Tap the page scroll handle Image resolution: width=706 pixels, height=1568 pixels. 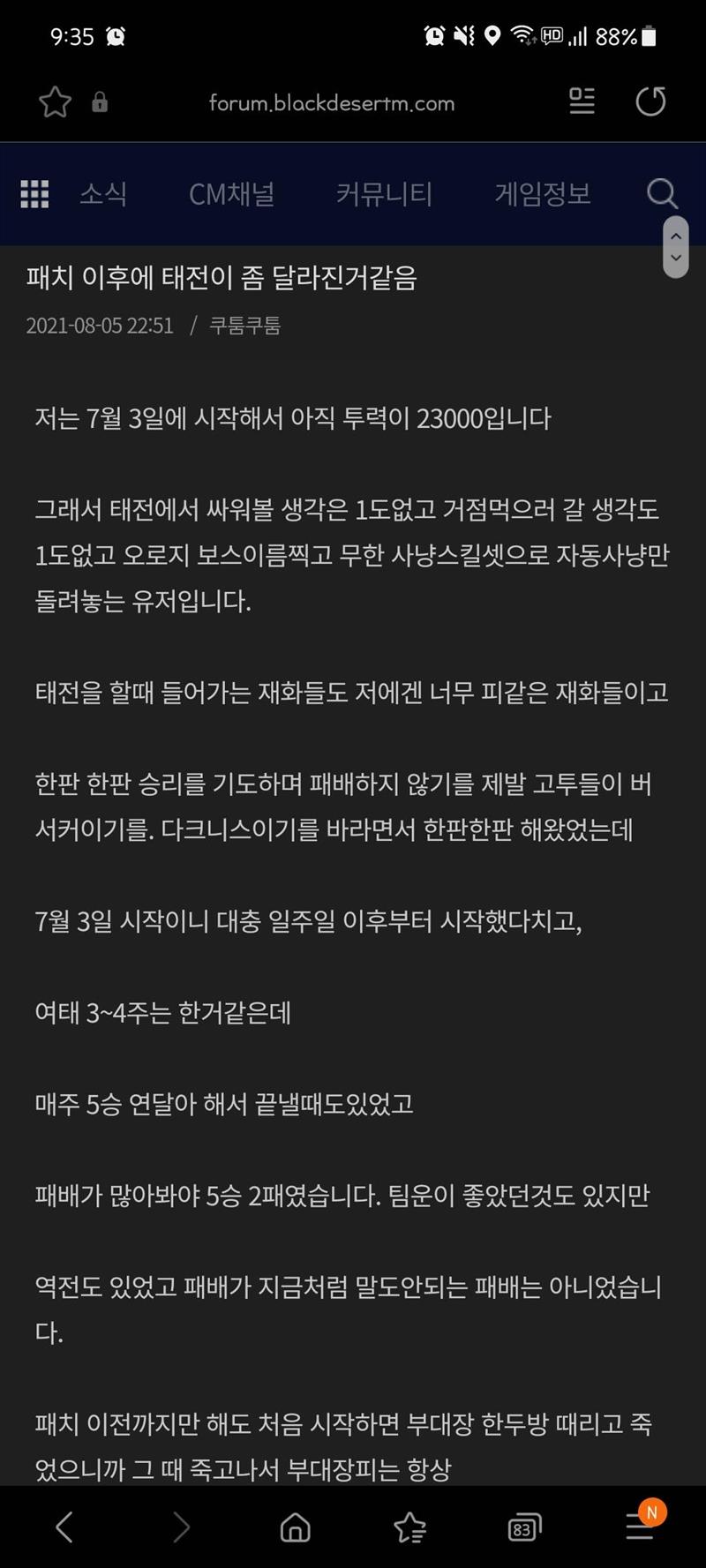click(x=675, y=247)
